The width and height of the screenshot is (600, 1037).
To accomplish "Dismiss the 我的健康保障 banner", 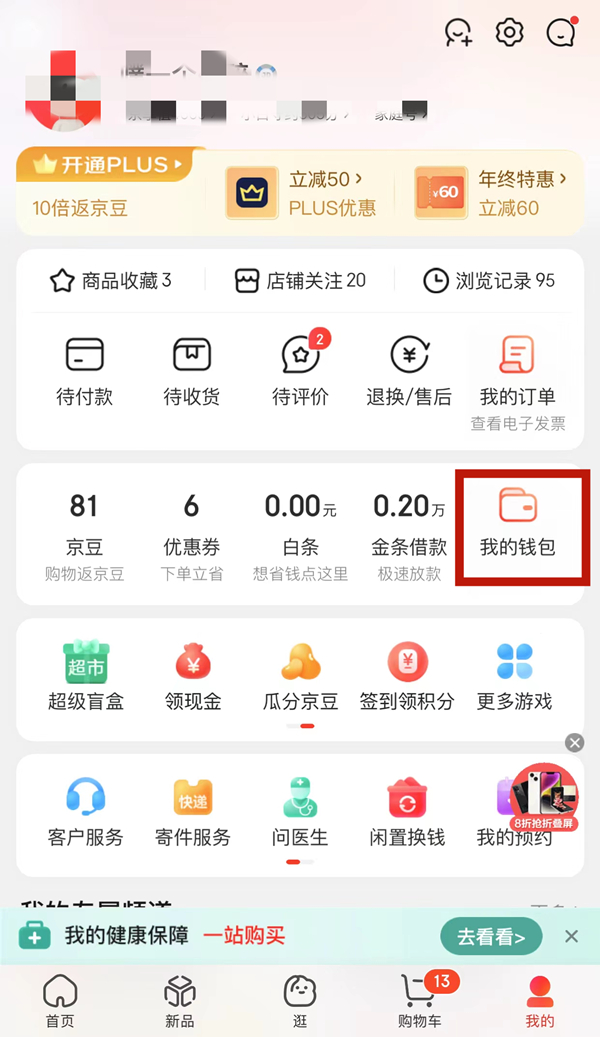I will [x=571, y=937].
